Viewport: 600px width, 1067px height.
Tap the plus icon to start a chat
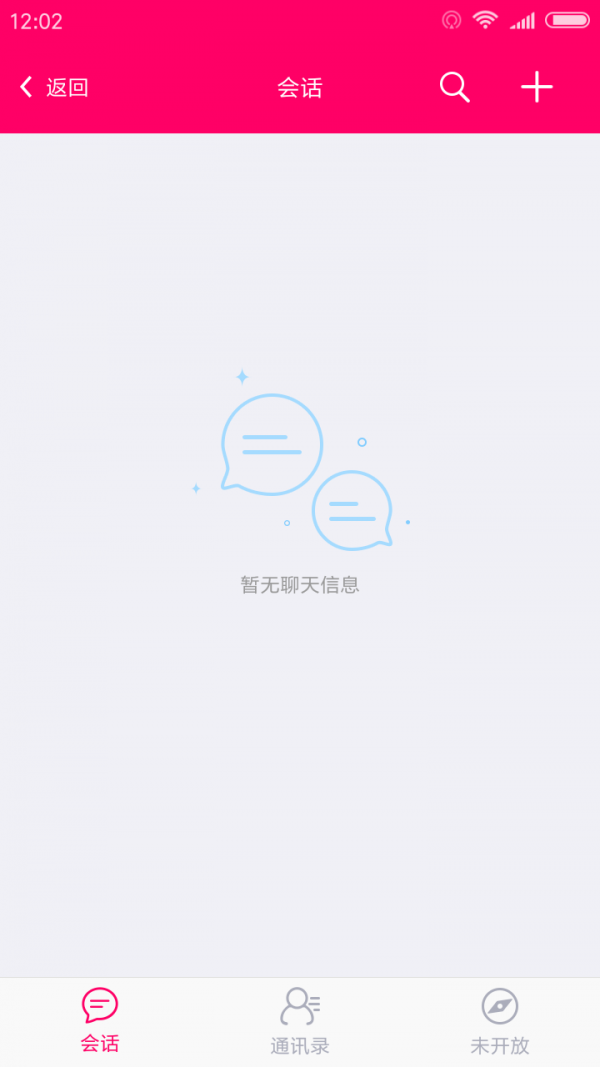(x=537, y=88)
